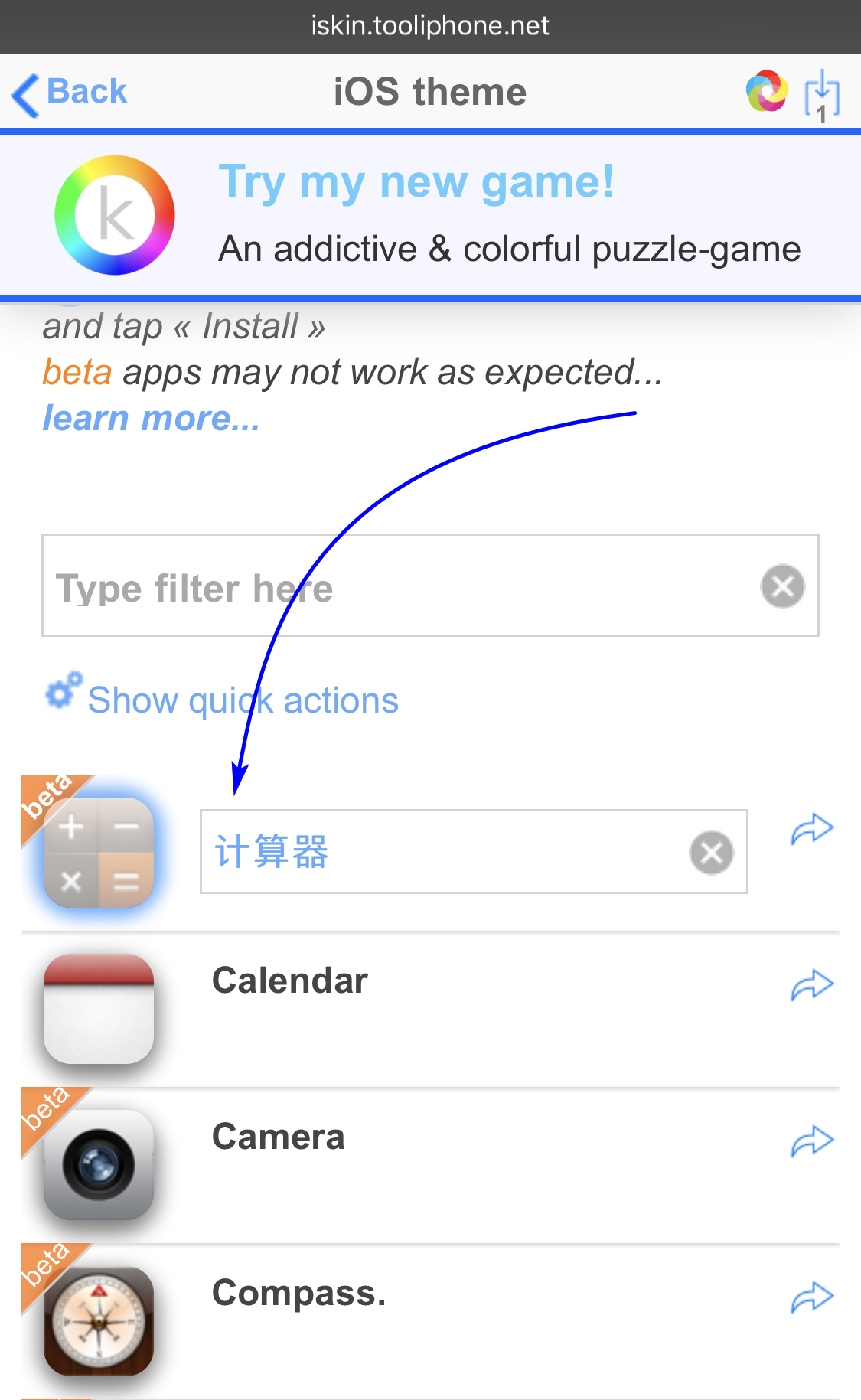
Task: Clear the filter field using its X button
Action: [782, 586]
